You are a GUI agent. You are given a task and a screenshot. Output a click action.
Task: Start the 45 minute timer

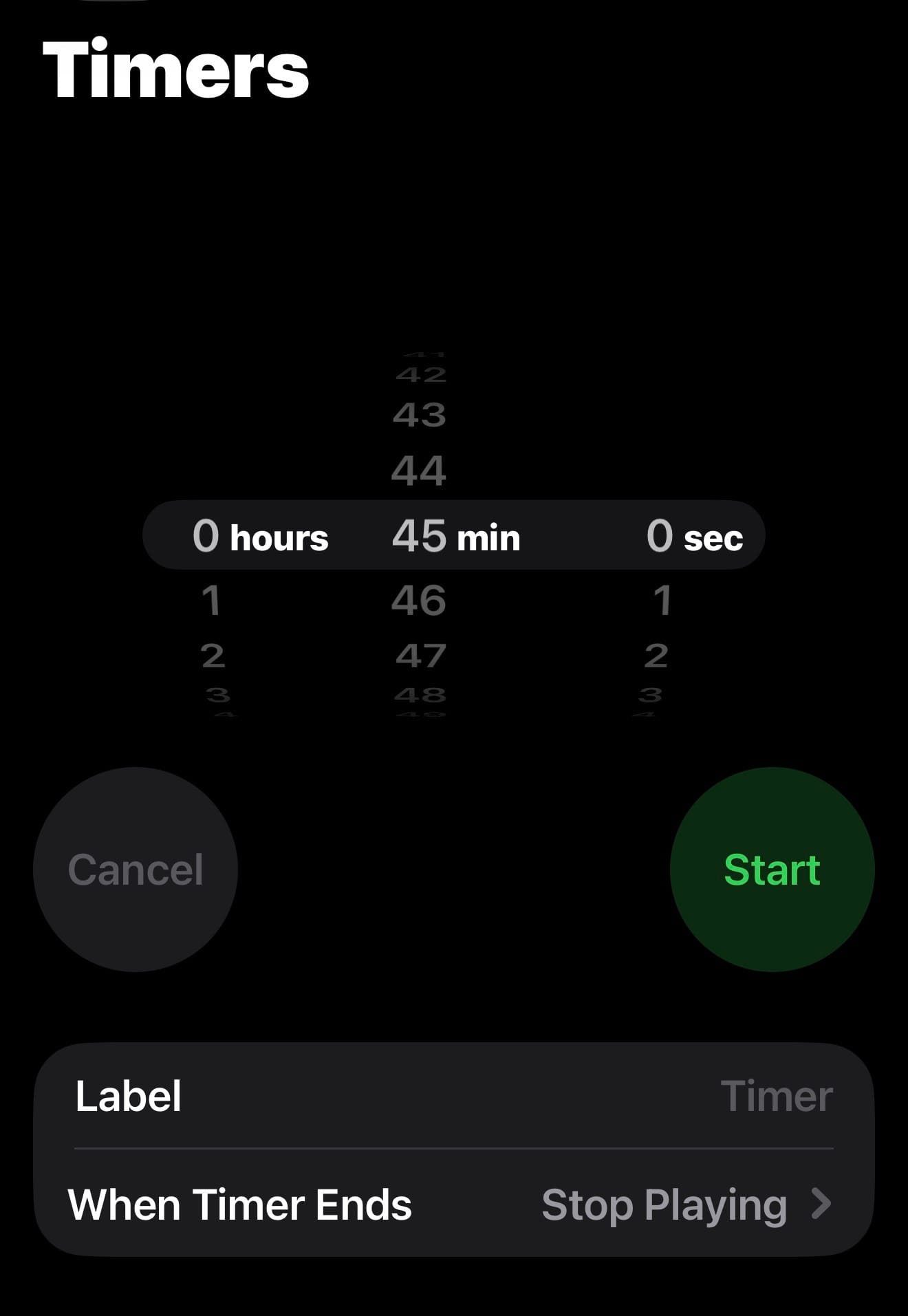click(772, 869)
